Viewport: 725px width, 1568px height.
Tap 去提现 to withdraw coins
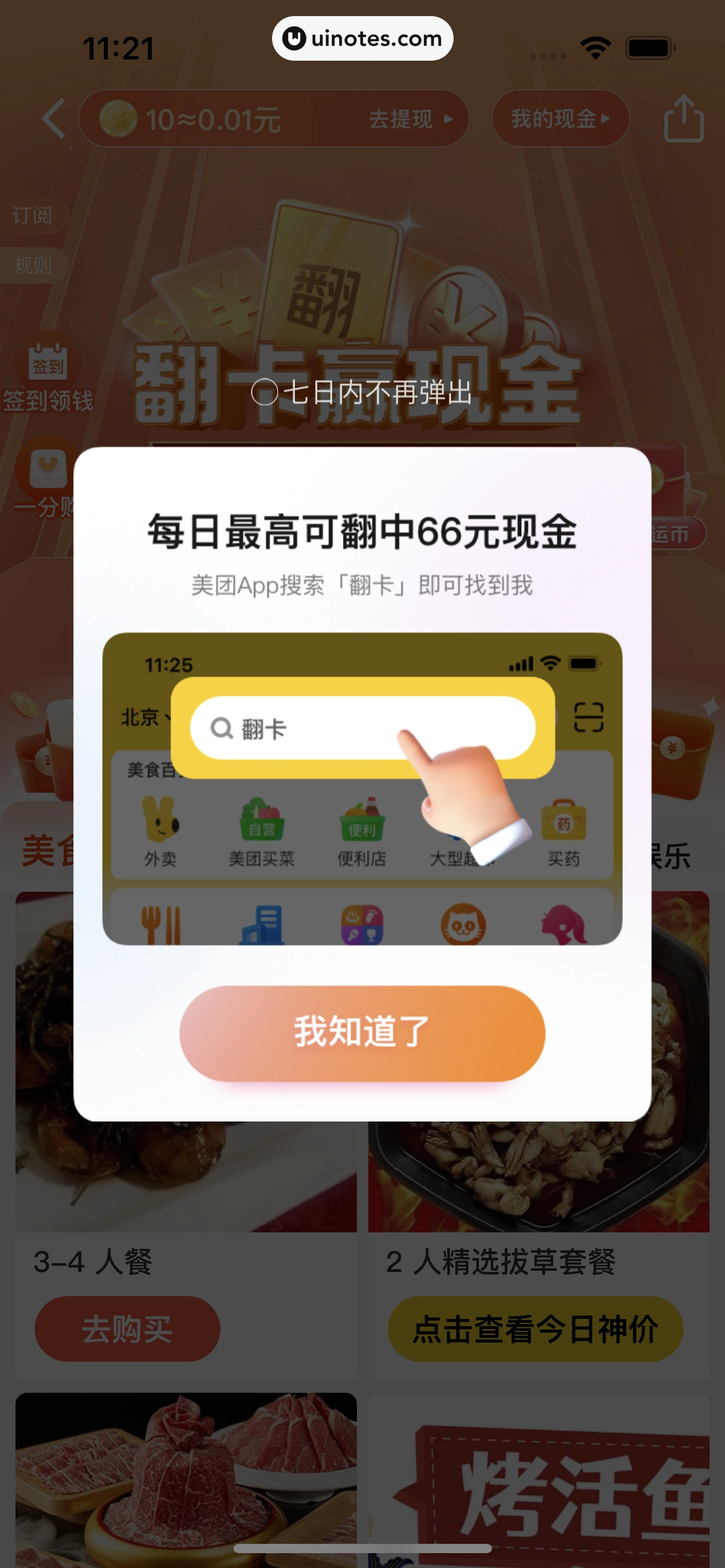[x=410, y=119]
